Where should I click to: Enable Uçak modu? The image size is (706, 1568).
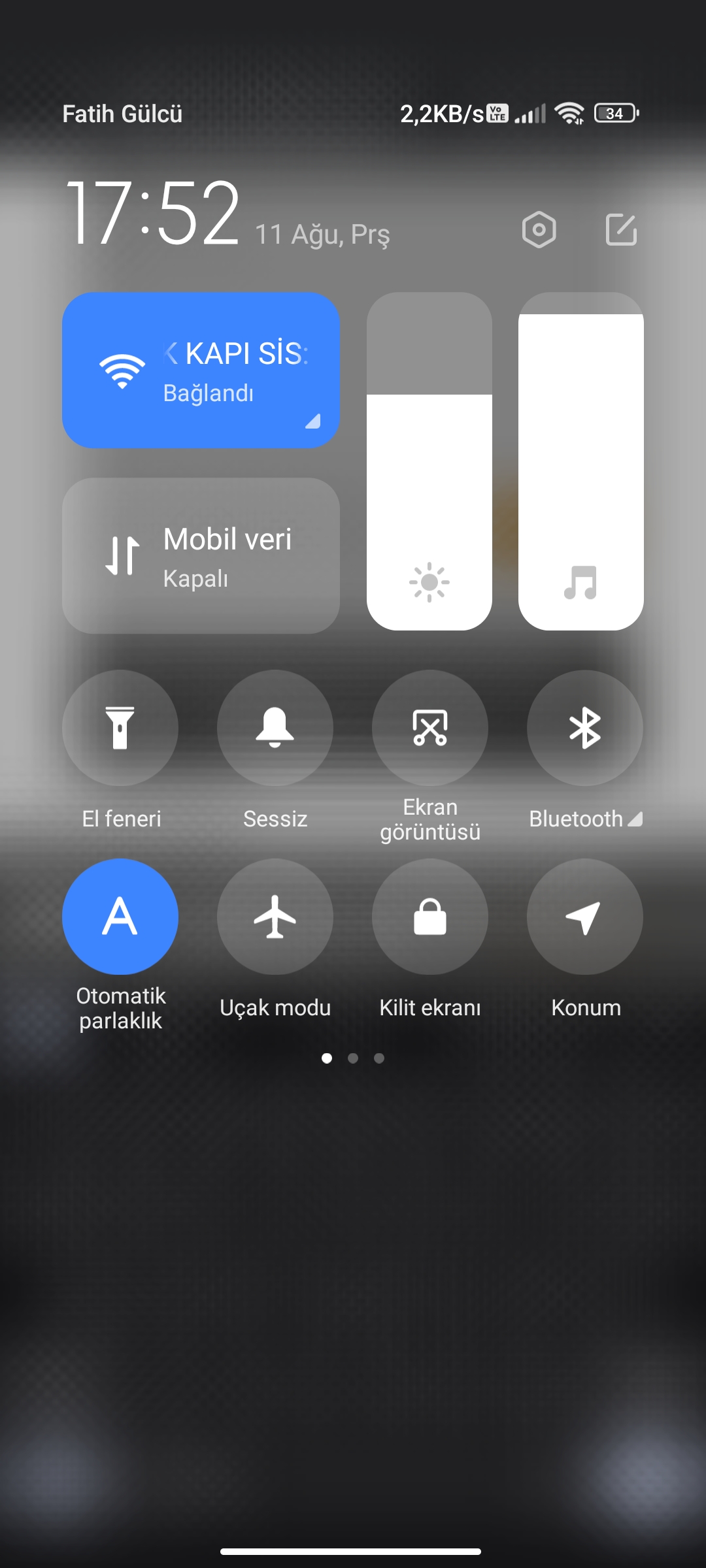coord(275,917)
